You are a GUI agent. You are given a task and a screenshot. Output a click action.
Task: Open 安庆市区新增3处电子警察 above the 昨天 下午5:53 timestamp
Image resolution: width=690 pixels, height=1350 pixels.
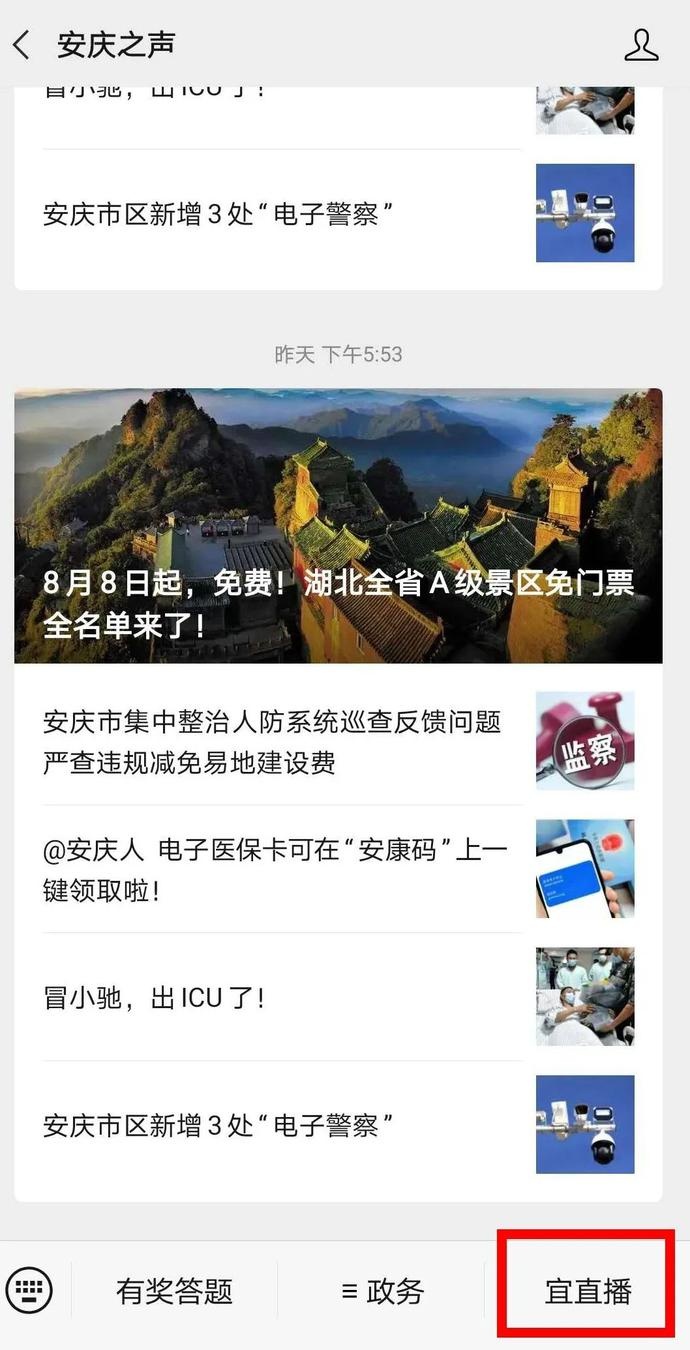pos(338,213)
